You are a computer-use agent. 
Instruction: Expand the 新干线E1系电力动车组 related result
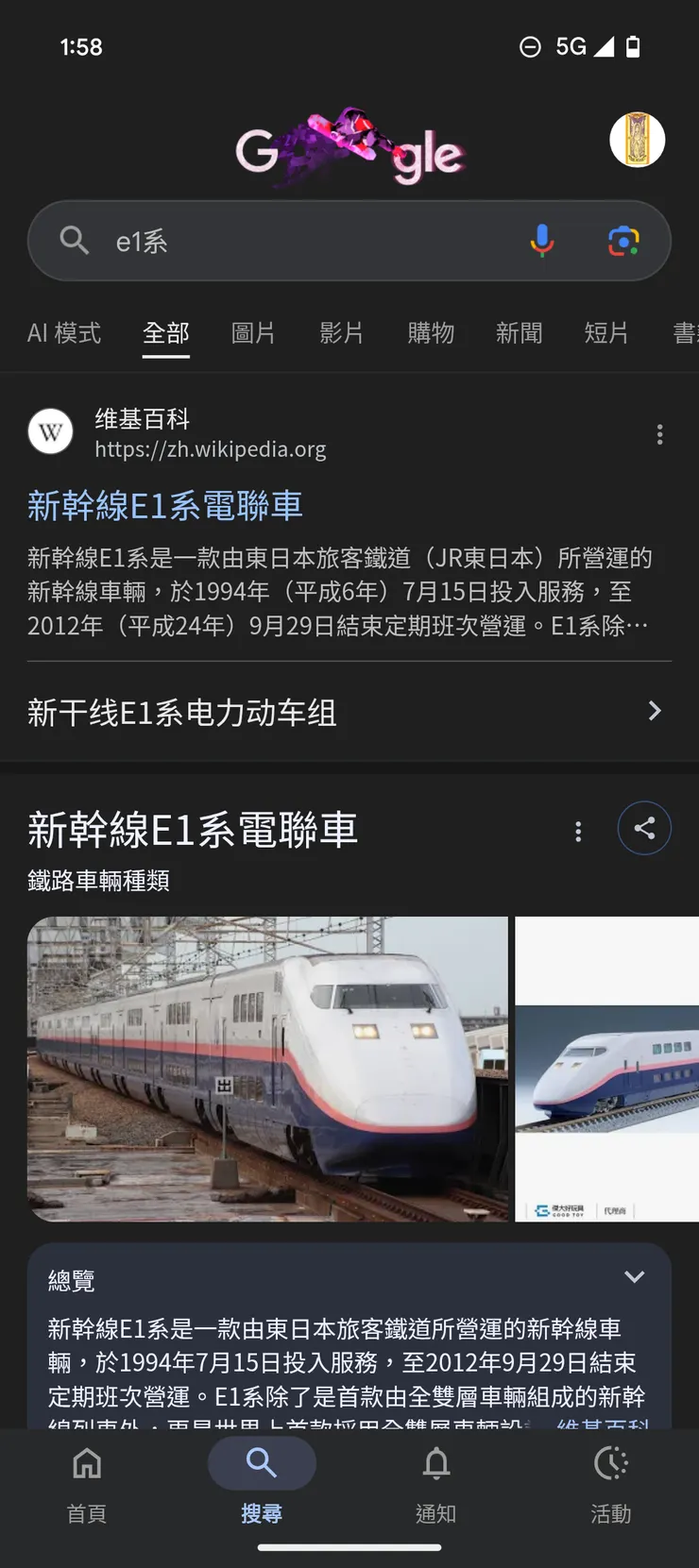tap(654, 711)
